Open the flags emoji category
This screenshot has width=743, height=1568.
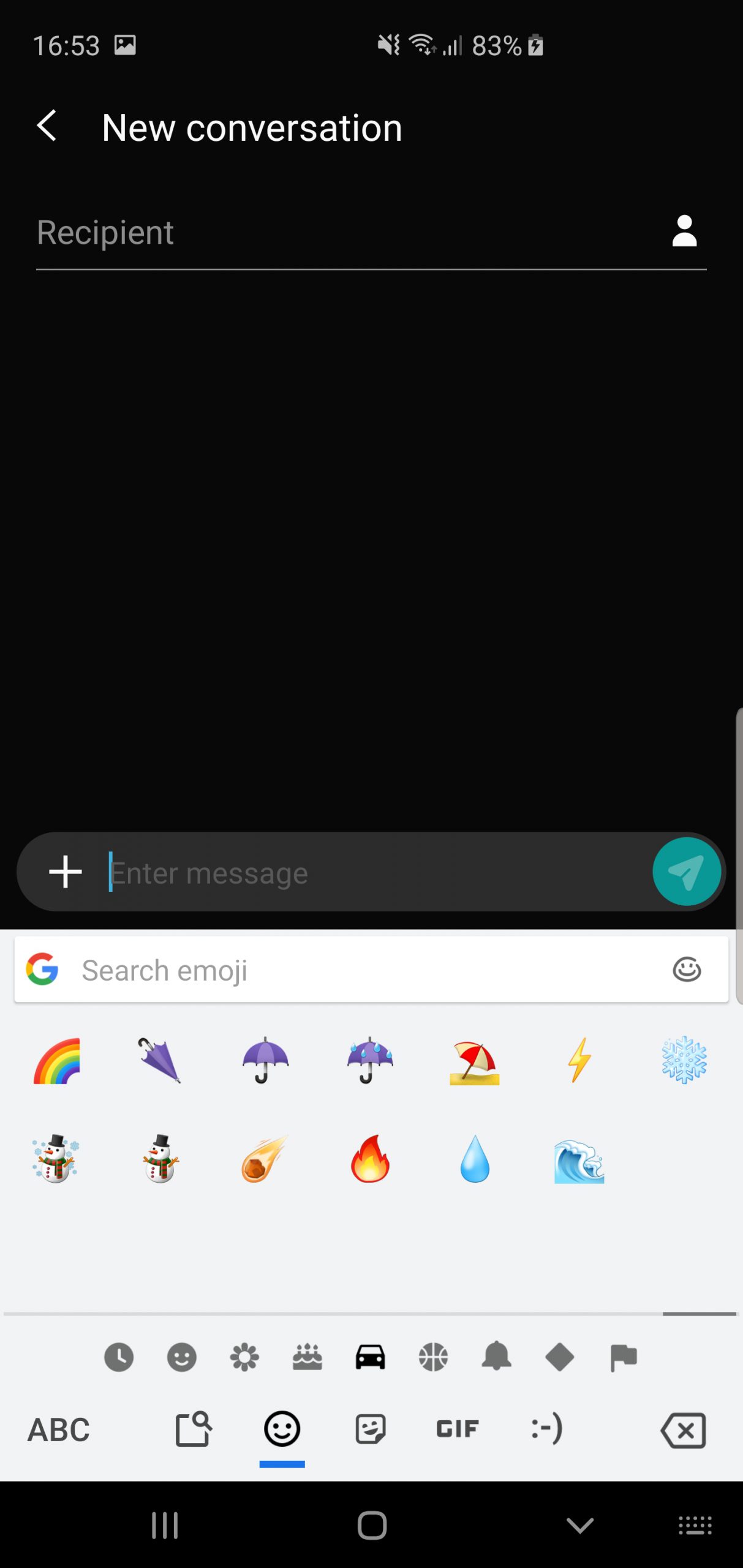point(623,1357)
